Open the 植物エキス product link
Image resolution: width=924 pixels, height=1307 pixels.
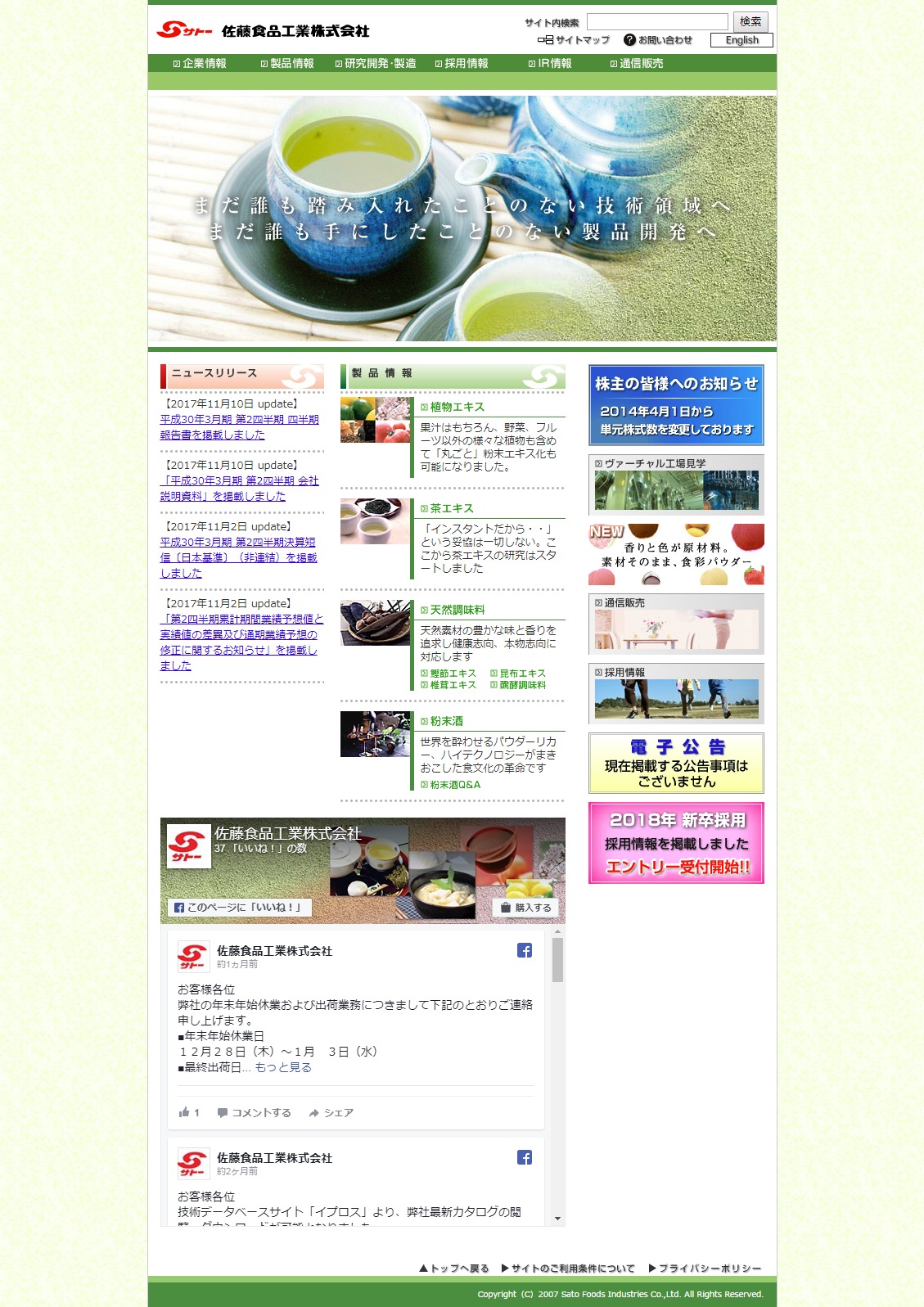(x=457, y=408)
